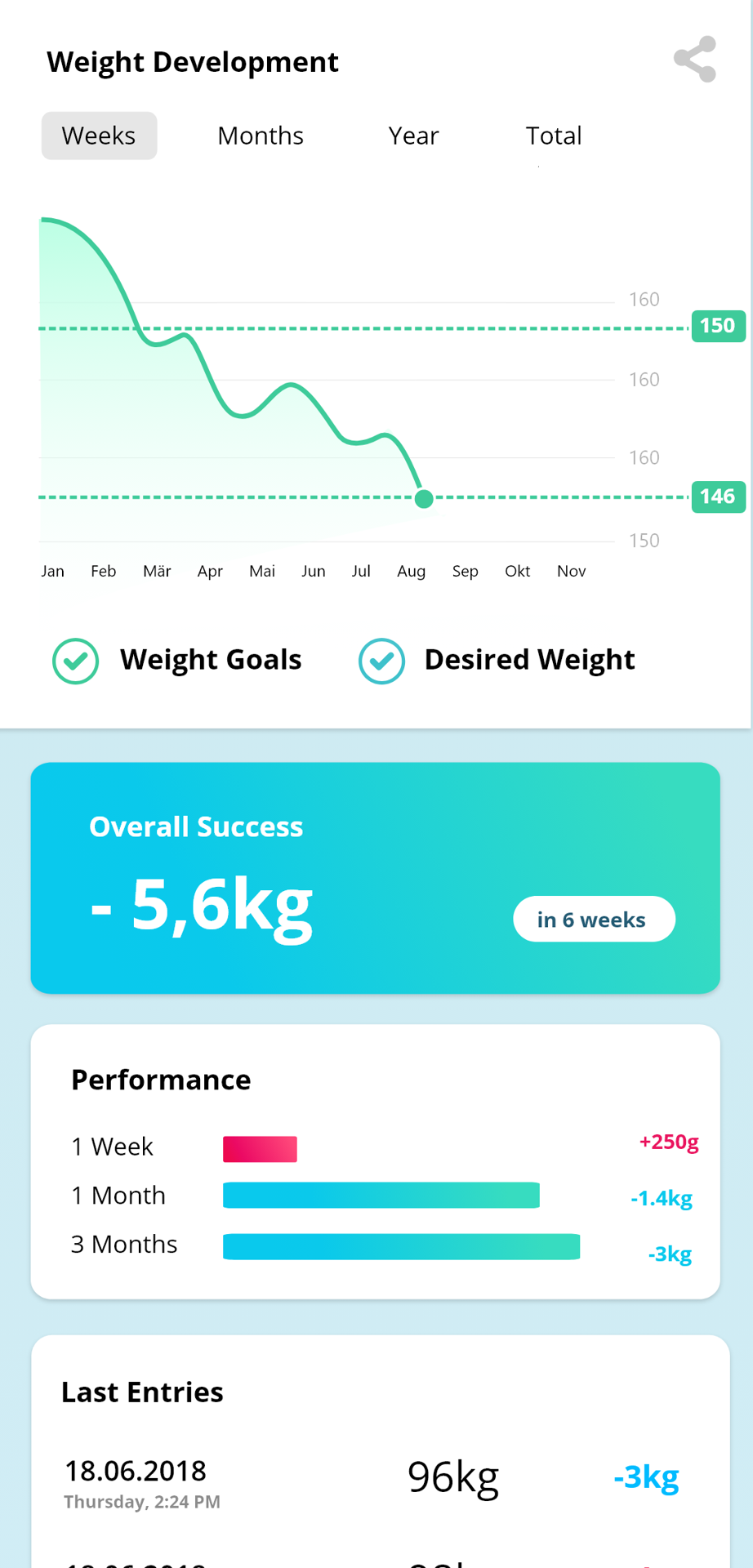
Task: Share the weight development chart
Action: tap(695, 60)
